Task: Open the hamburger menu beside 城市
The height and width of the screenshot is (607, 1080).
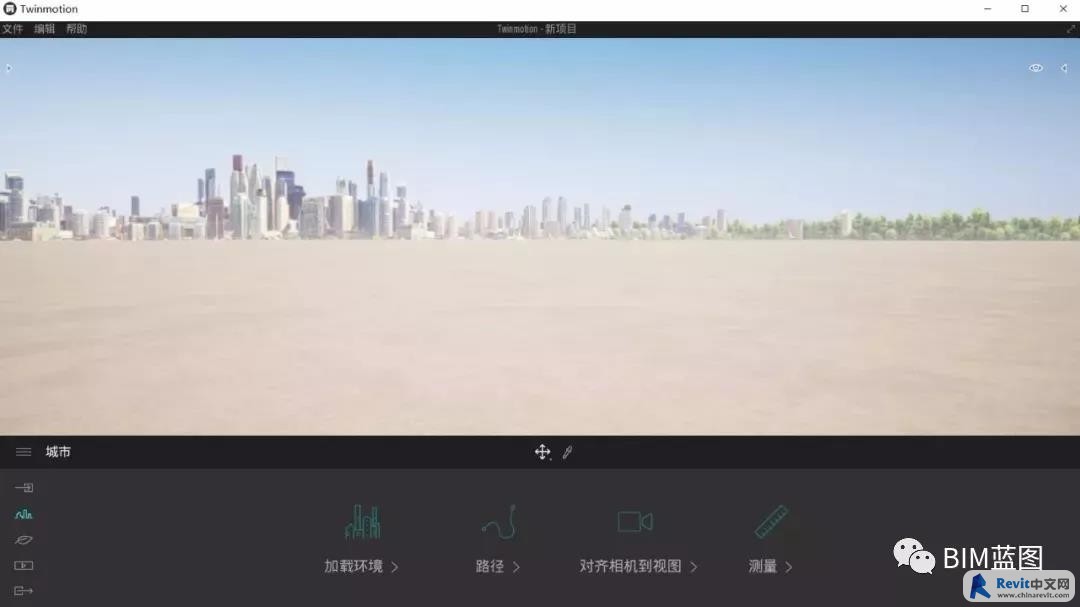Action: pos(23,452)
